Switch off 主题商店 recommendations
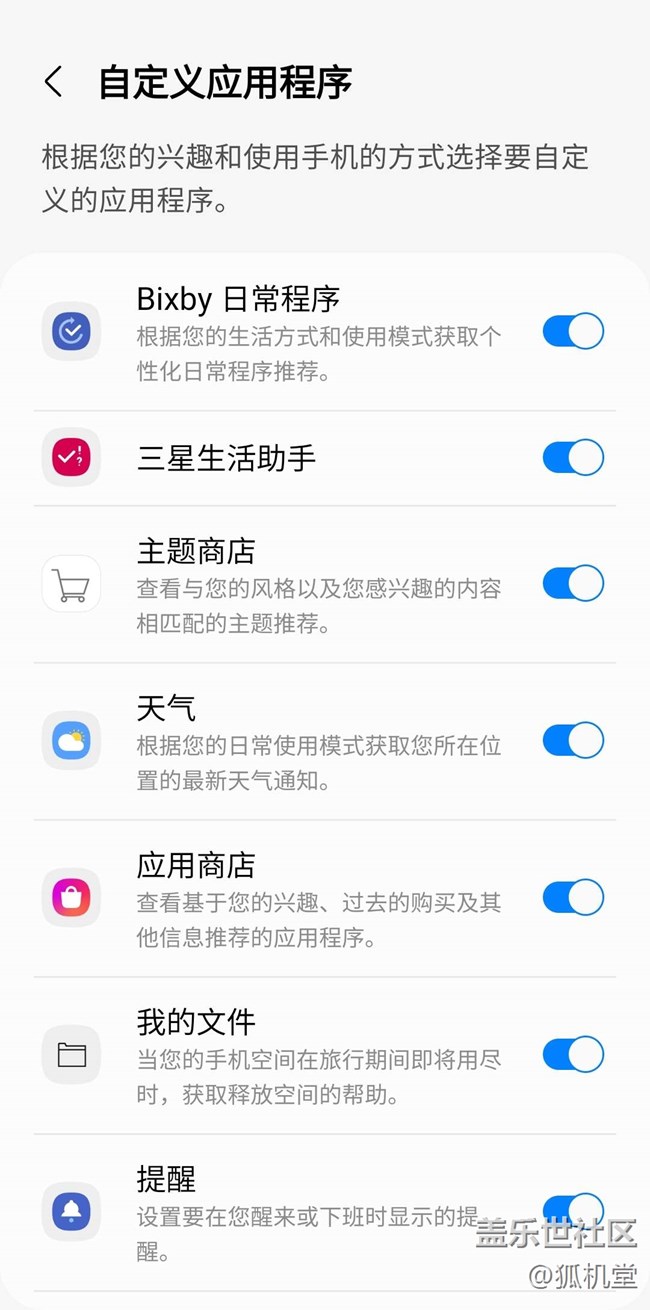Viewport: 650px width, 1310px height. [x=573, y=583]
